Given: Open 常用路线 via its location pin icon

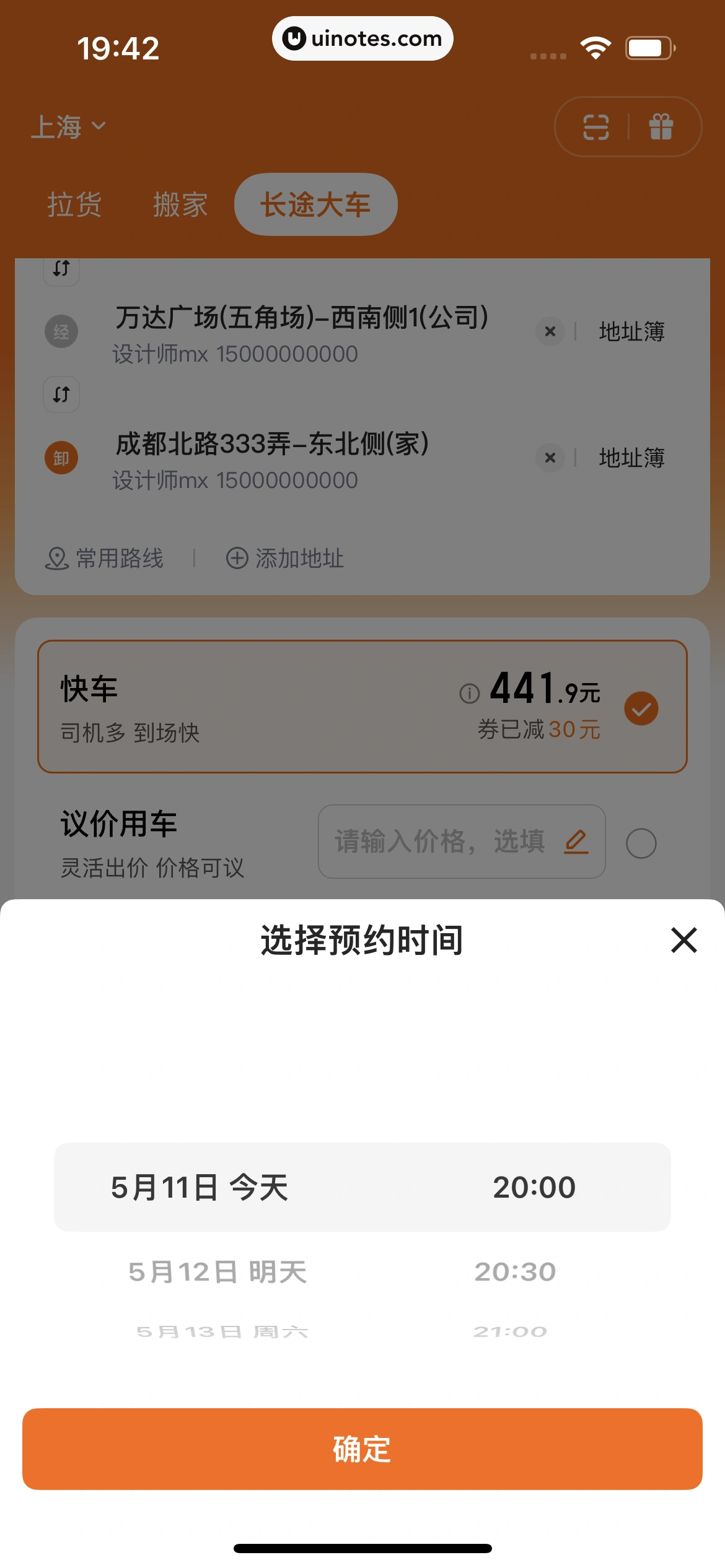Looking at the screenshot, I should (x=56, y=558).
